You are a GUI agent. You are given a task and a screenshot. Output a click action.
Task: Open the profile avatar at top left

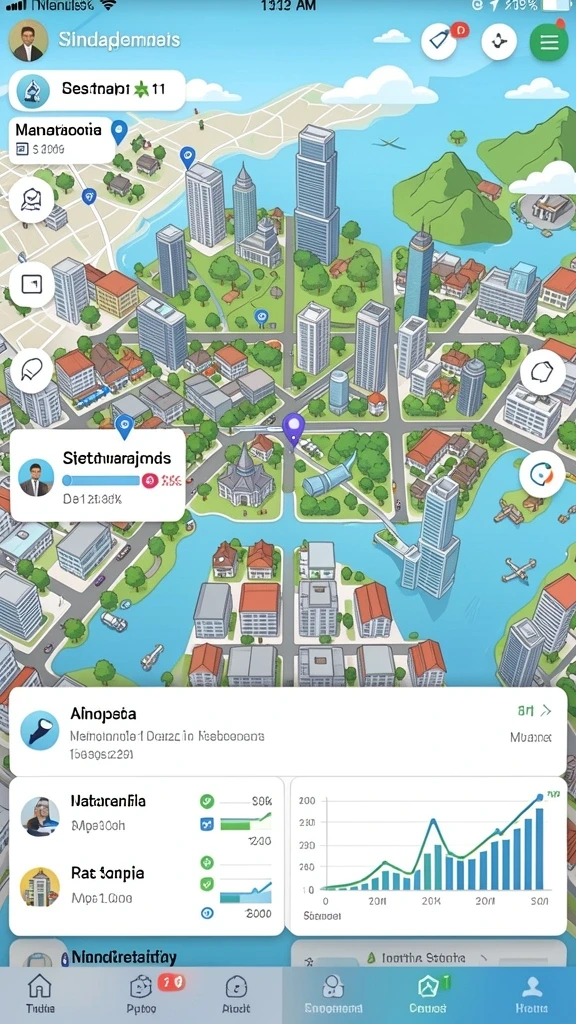28,40
